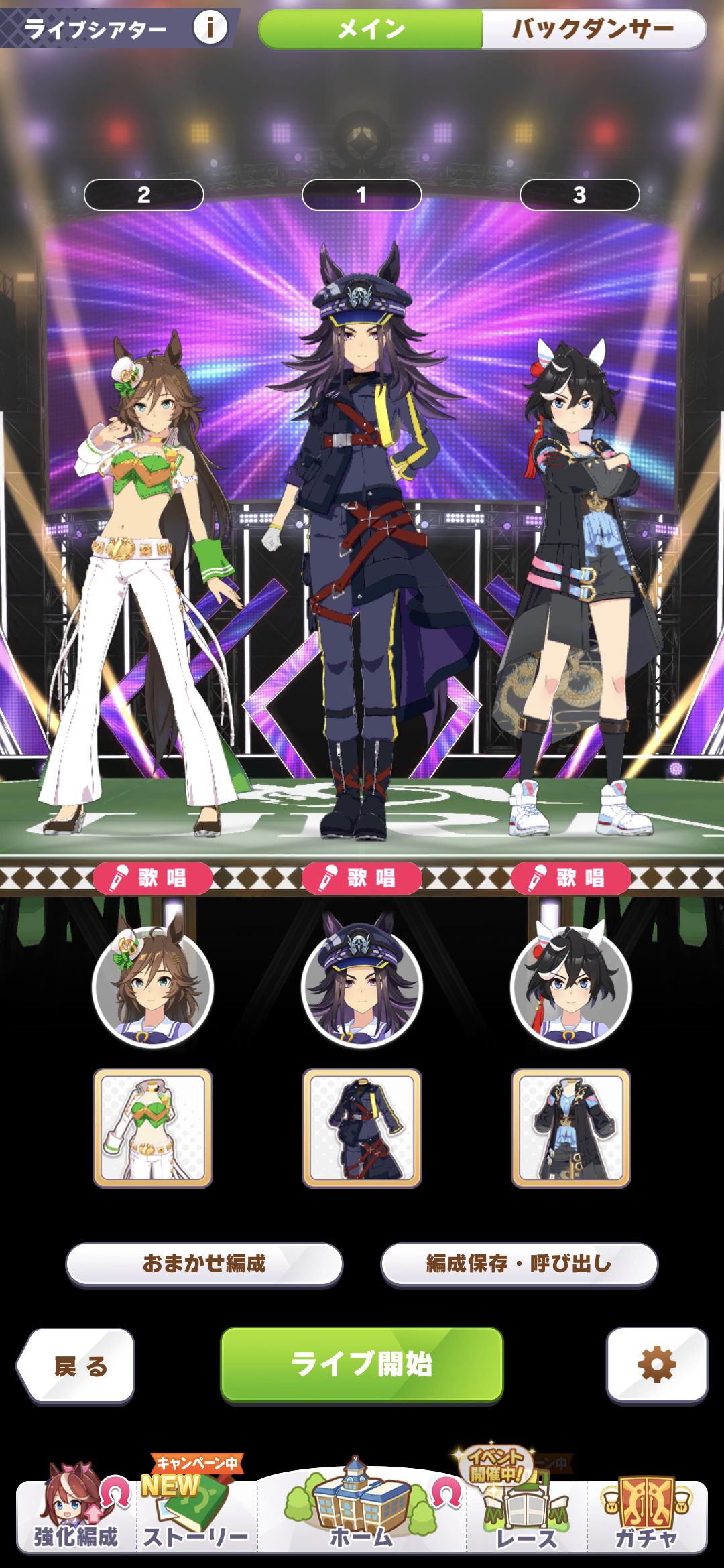Viewport: 724px width, 1568px height.
Task: Open 編成保存・呼び出し save and load
Action: pos(520,1264)
